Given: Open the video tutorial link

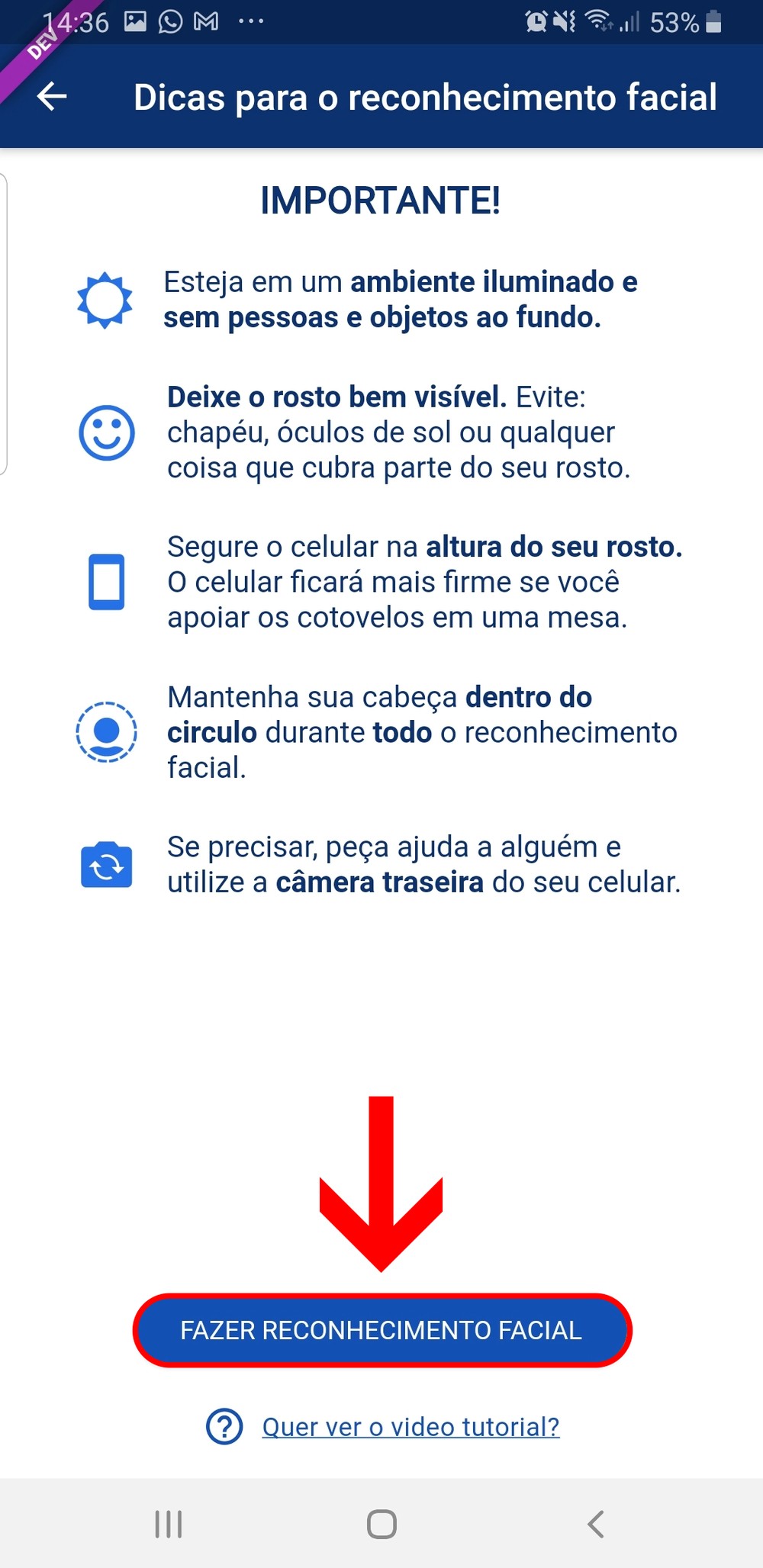Looking at the screenshot, I should pyautogui.click(x=410, y=1426).
